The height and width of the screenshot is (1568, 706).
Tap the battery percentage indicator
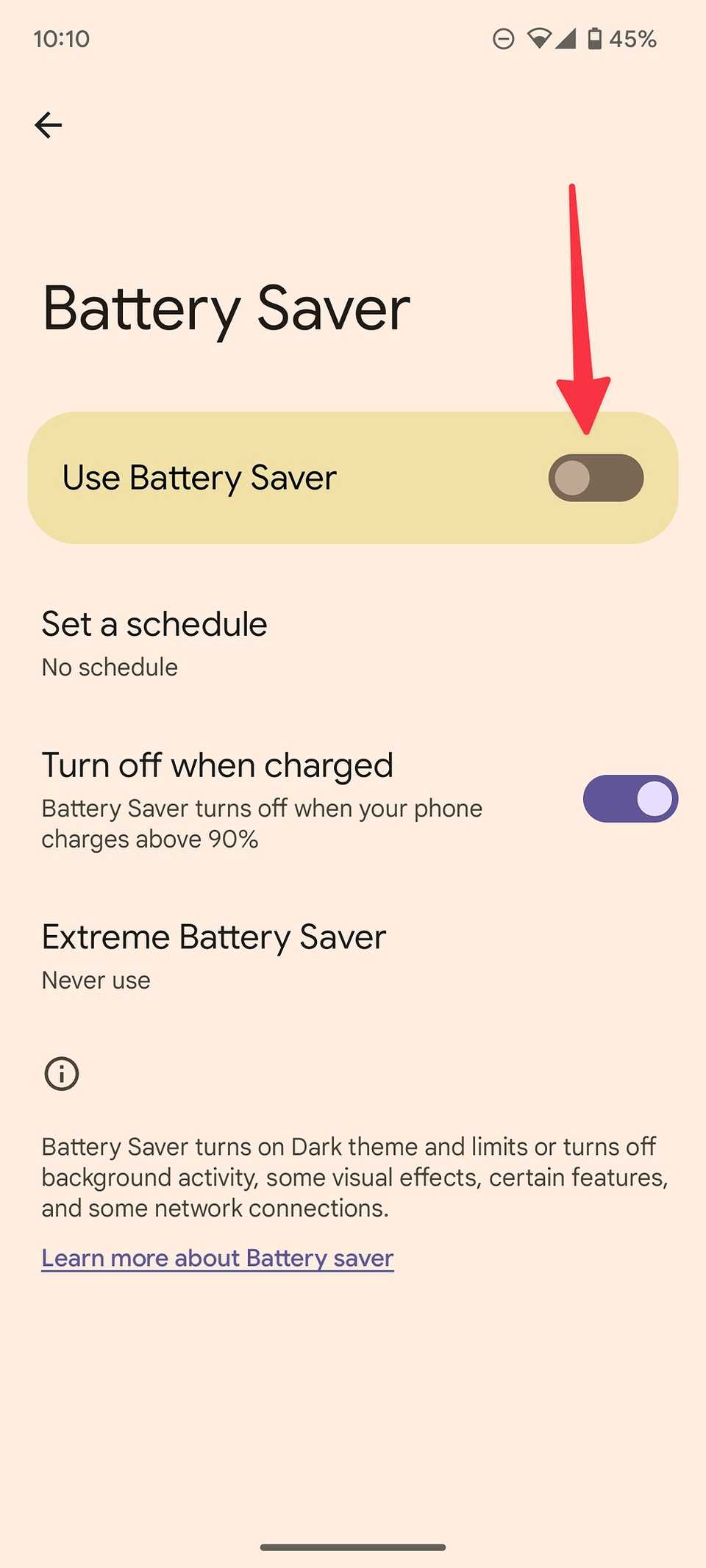(631, 39)
